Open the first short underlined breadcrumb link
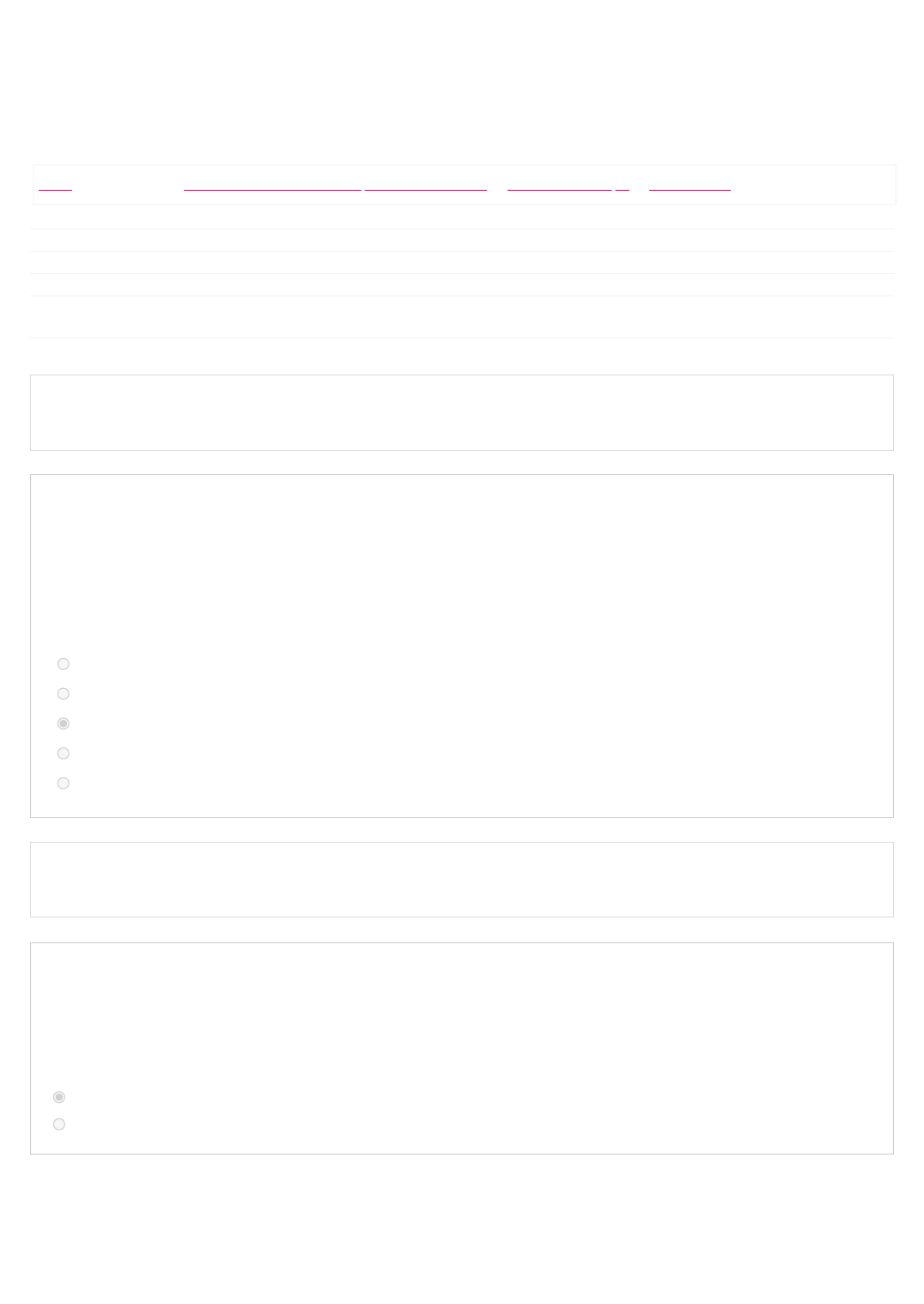Viewport: 924px width, 1304px height. [55, 185]
